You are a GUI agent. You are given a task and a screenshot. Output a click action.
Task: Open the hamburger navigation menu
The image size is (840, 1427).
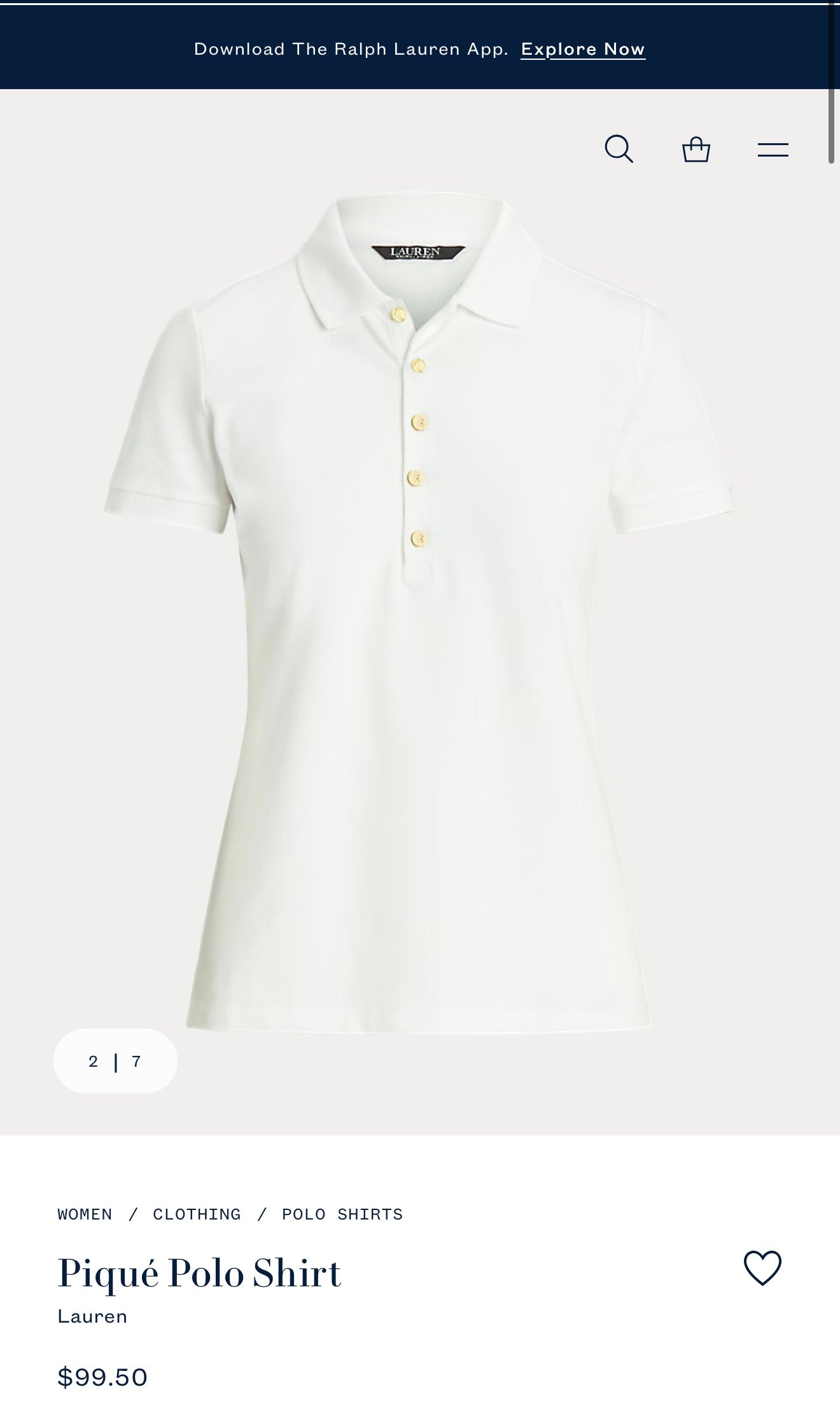771,149
